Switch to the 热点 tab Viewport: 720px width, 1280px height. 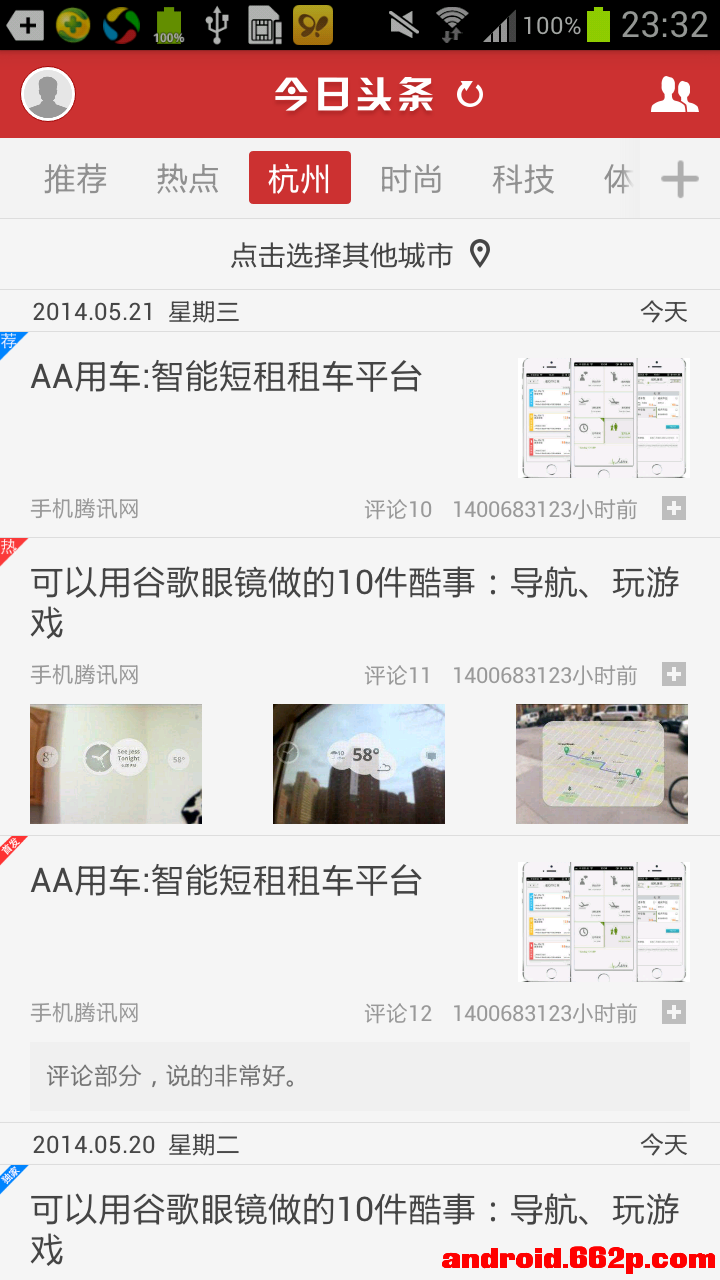pos(187,179)
